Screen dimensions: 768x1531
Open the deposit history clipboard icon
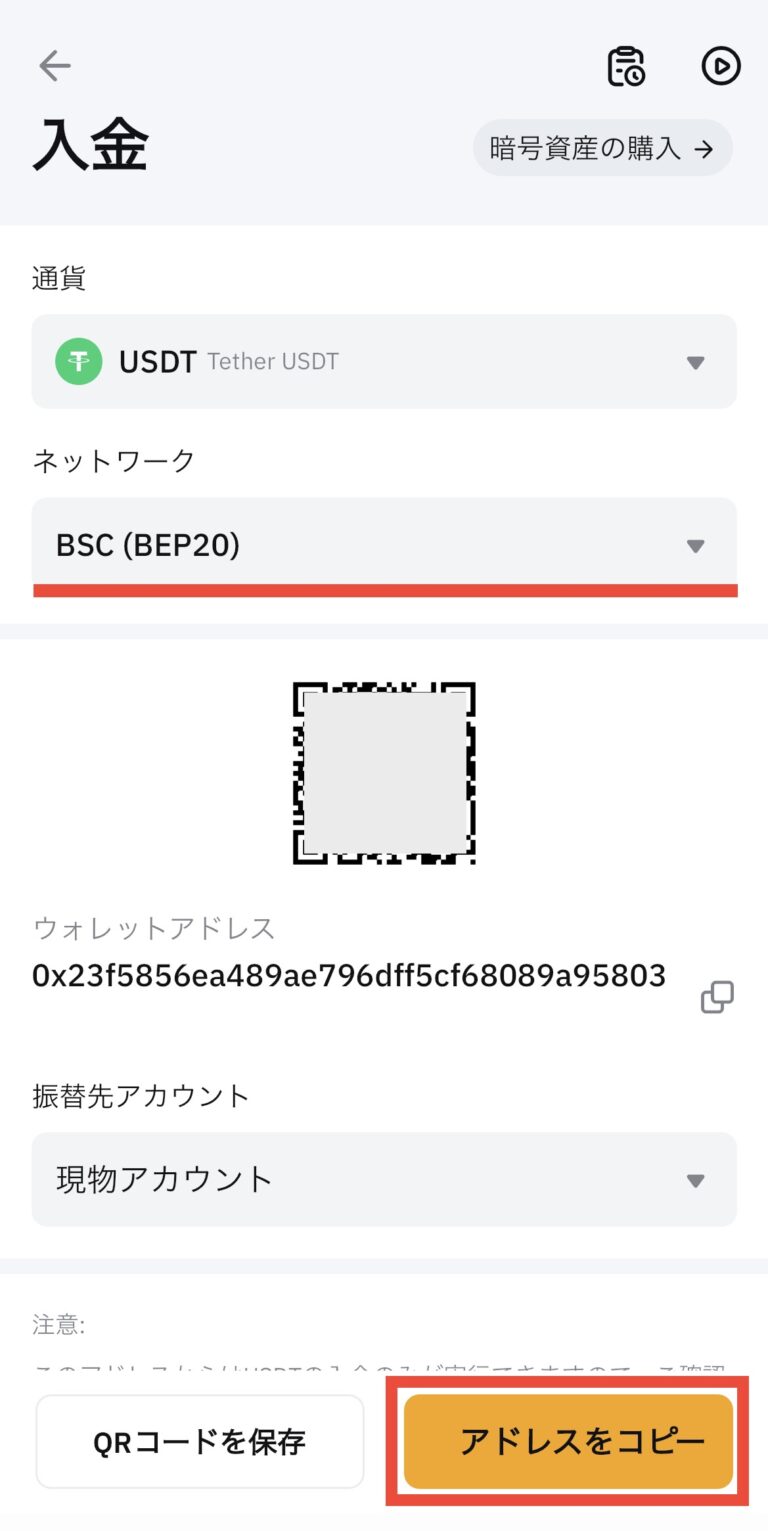pos(627,65)
